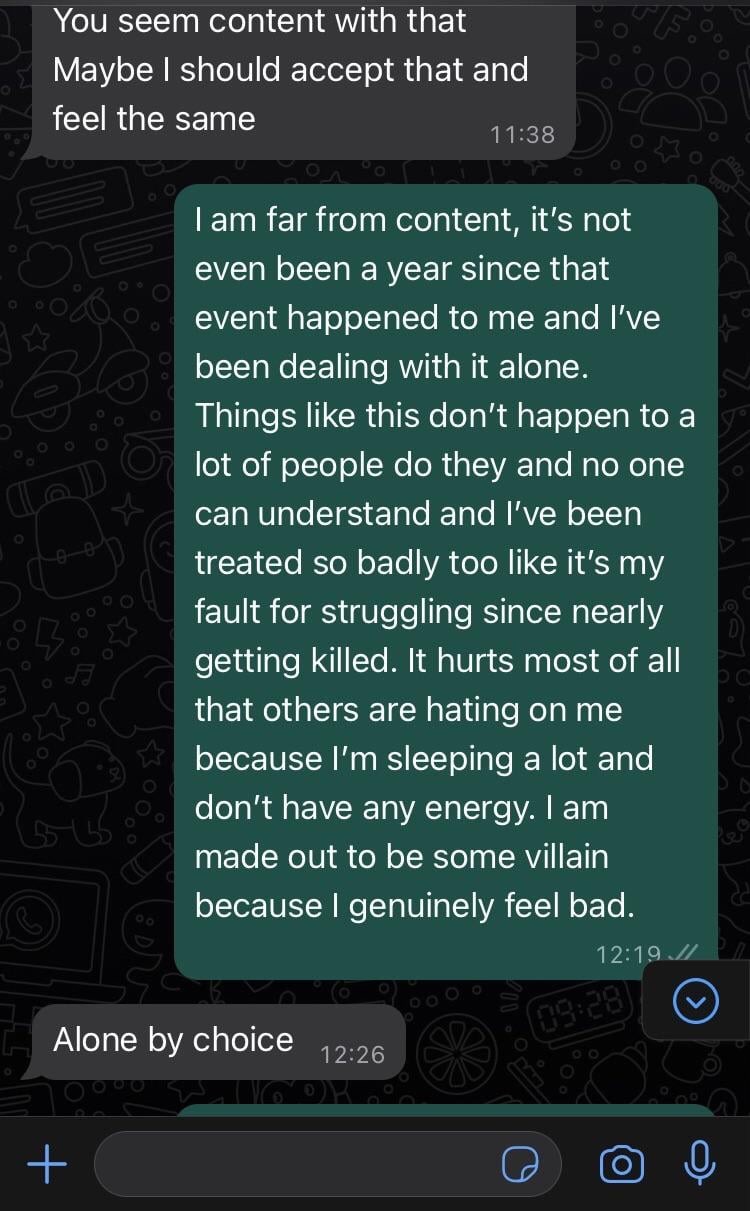Jump to the latest message with the down arrow

coord(696,1002)
